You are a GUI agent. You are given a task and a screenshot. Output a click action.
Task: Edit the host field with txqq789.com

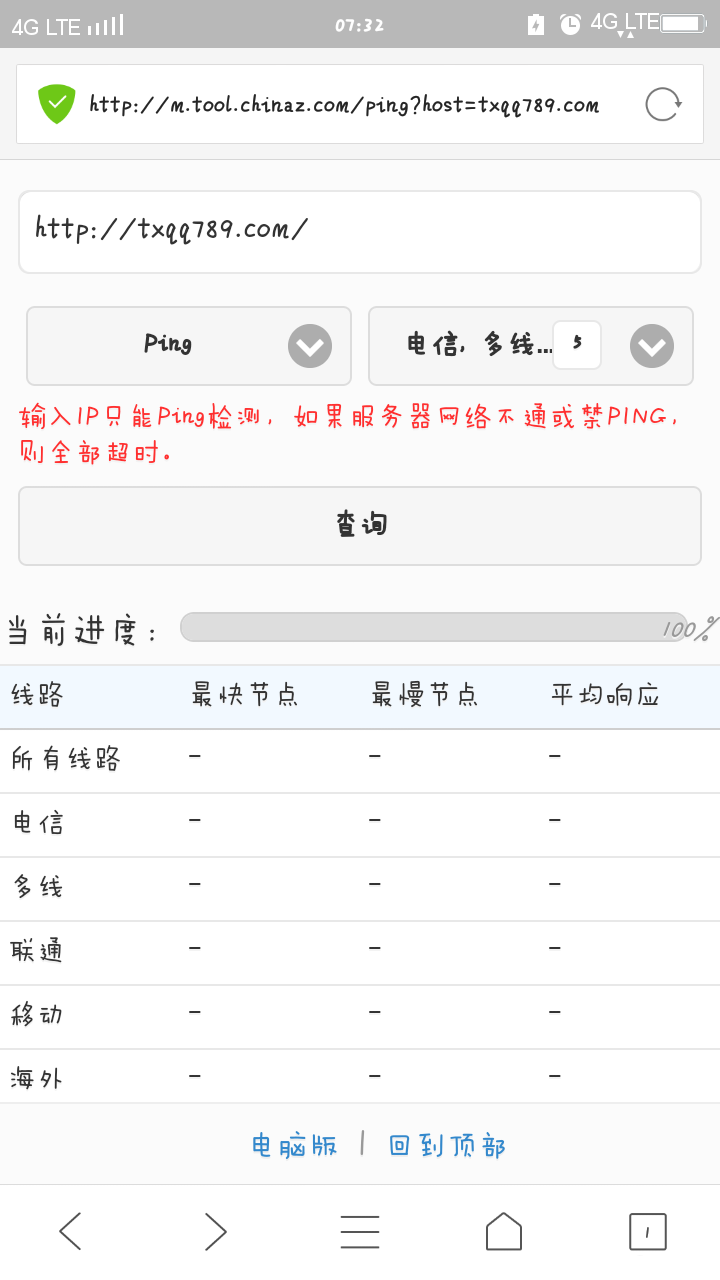(359, 231)
